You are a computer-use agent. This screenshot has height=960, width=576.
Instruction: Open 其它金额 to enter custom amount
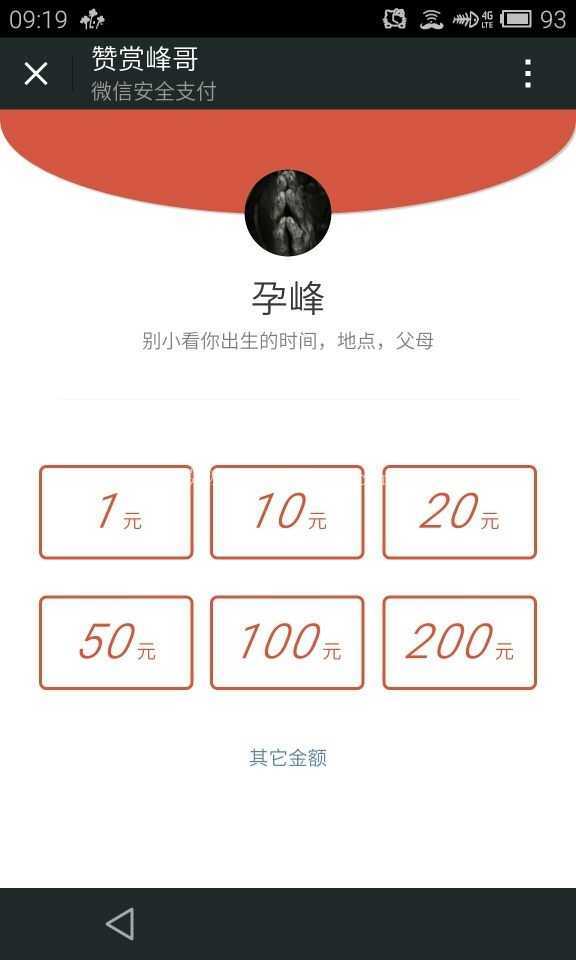(x=288, y=758)
